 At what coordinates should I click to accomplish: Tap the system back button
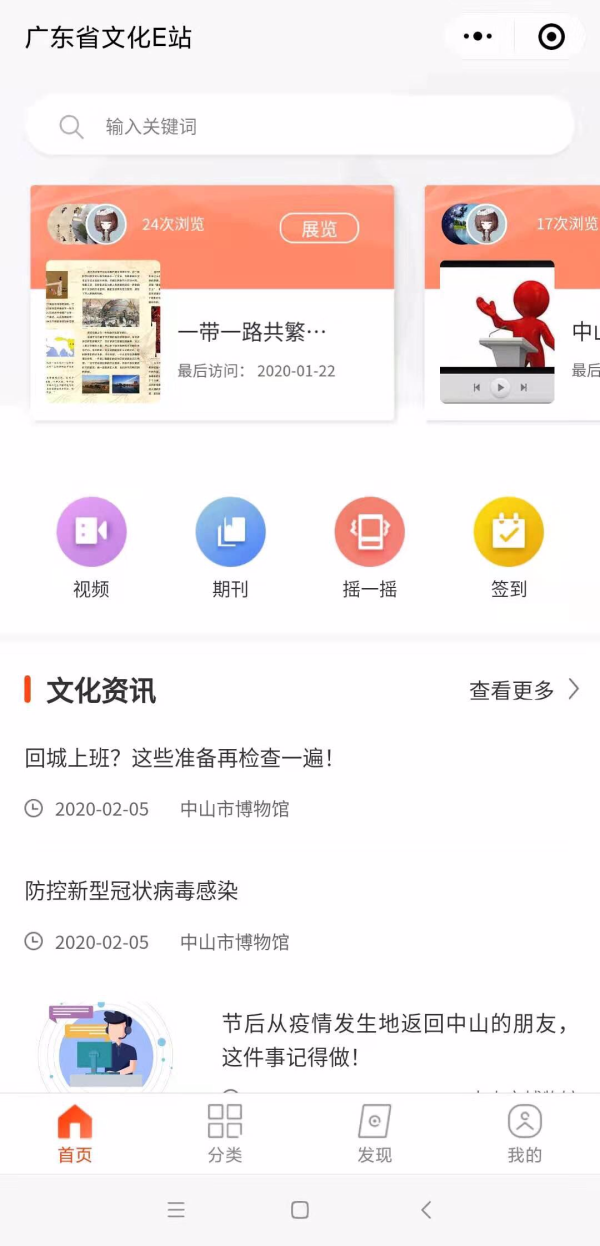click(x=426, y=1210)
